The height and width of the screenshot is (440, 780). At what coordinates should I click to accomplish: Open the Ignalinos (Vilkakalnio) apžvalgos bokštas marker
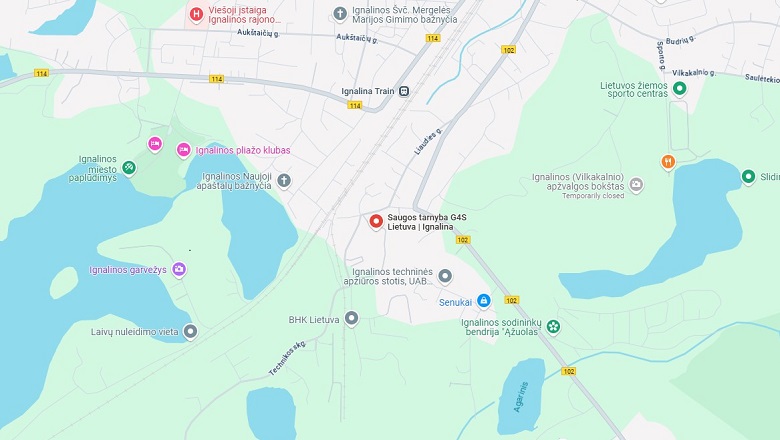point(636,185)
